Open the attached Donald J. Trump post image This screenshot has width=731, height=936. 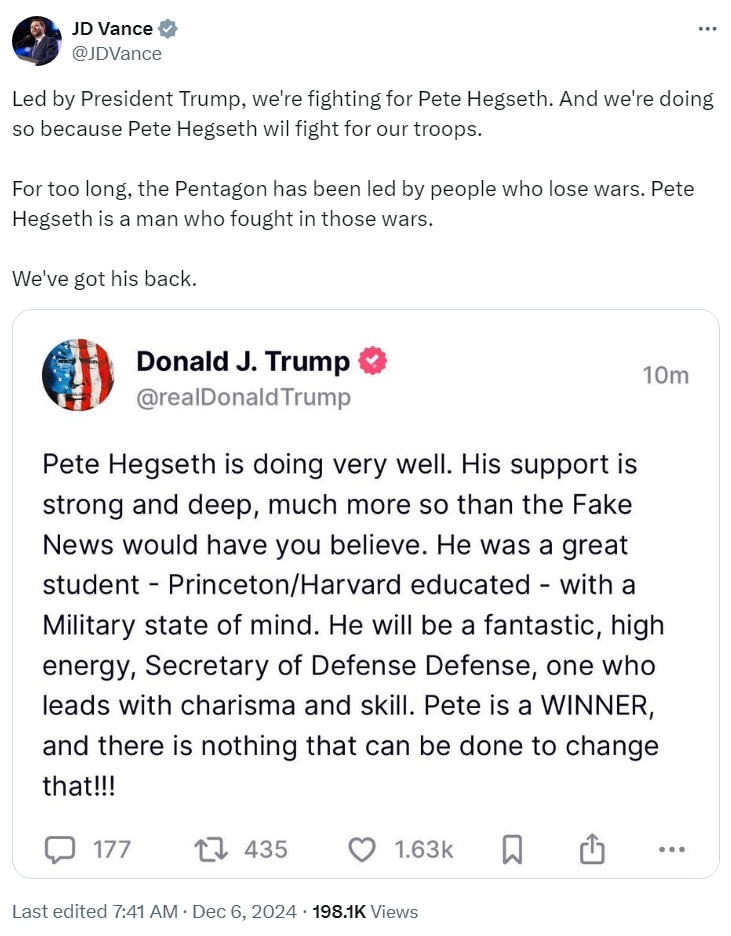pos(366,593)
